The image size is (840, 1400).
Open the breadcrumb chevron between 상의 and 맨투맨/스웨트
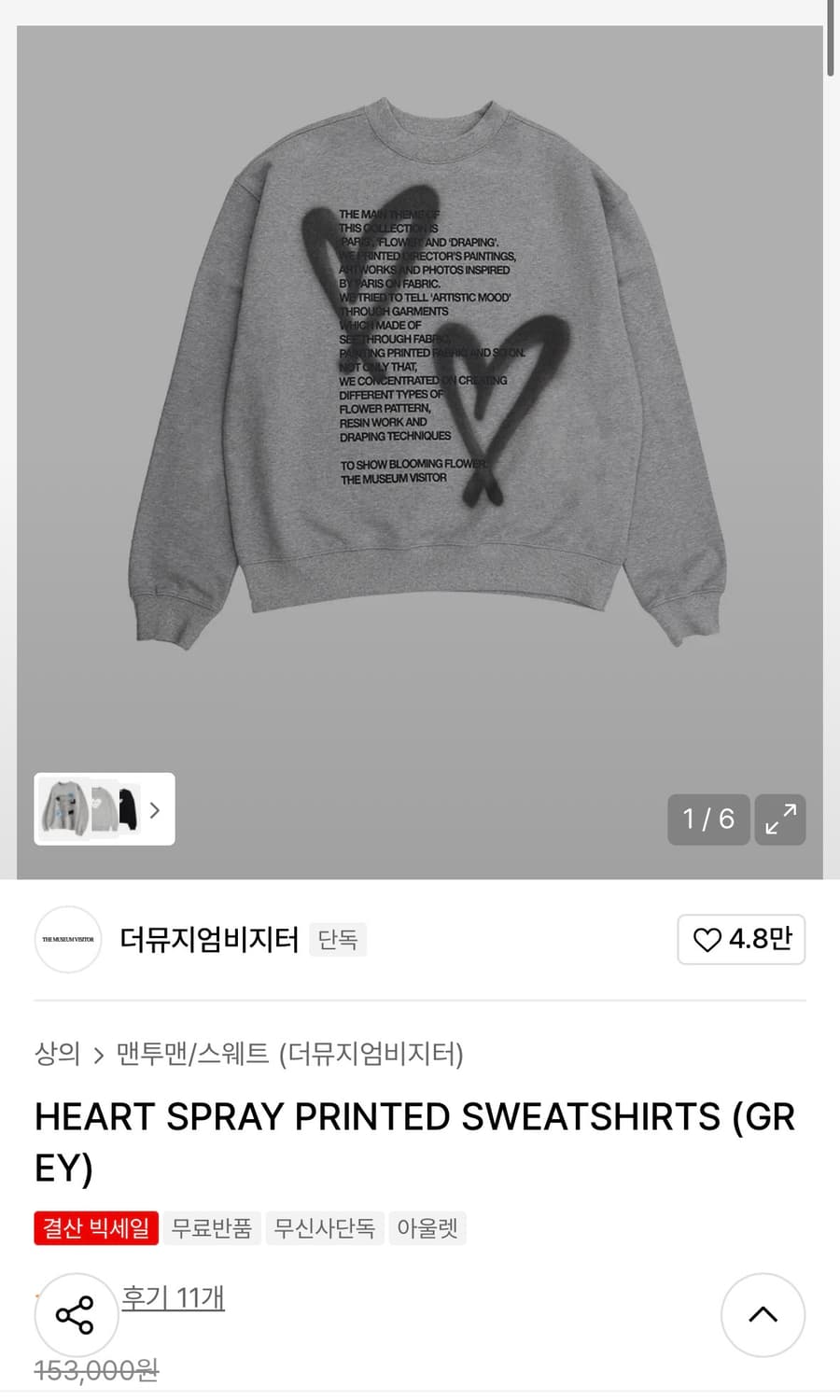pyautogui.click(x=97, y=1056)
